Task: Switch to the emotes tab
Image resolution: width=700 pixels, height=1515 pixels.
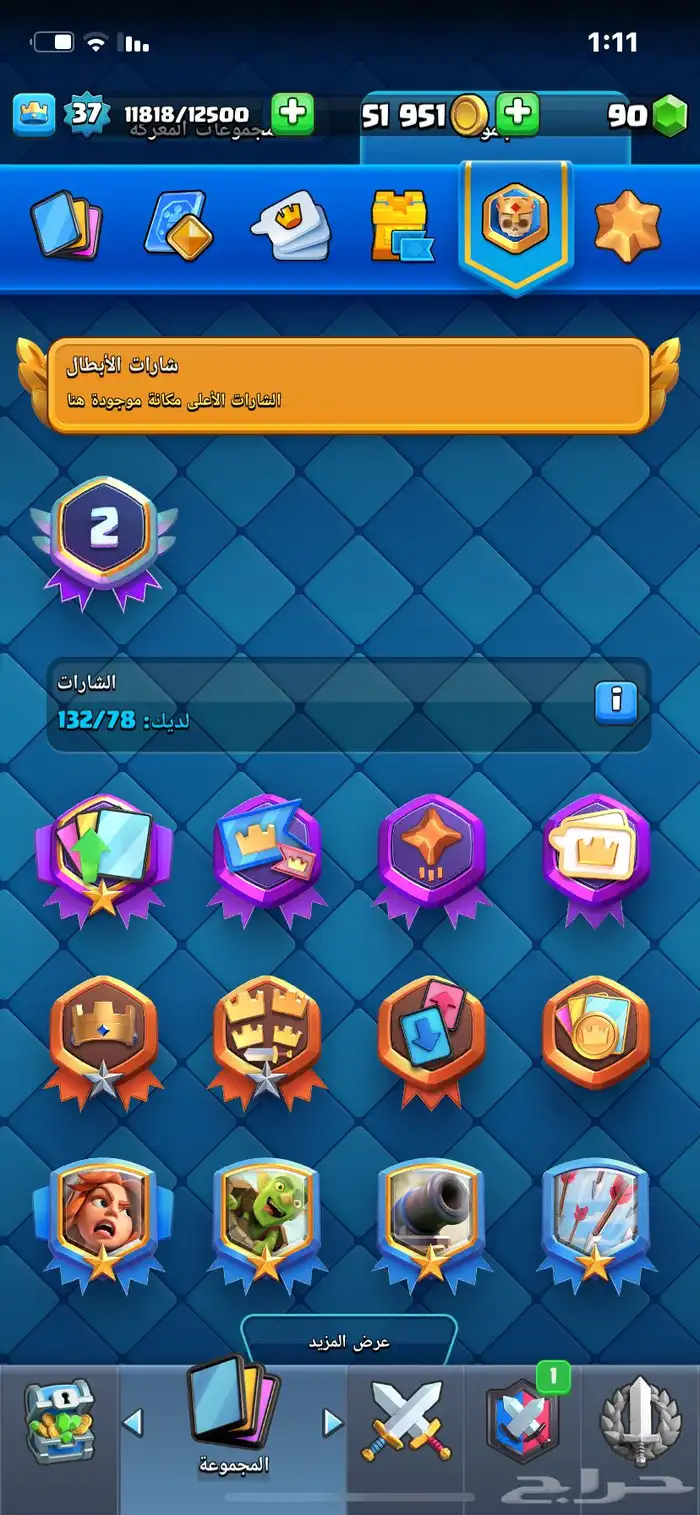Action: (289, 225)
